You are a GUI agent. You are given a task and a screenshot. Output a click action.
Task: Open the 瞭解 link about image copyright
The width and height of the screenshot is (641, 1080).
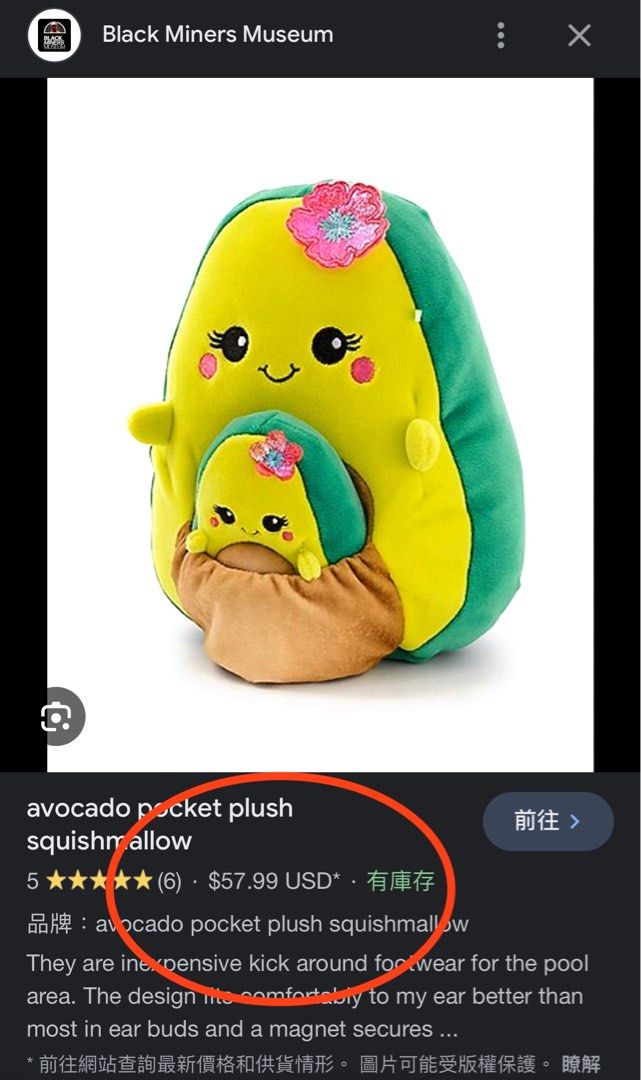pyautogui.click(x=581, y=1063)
